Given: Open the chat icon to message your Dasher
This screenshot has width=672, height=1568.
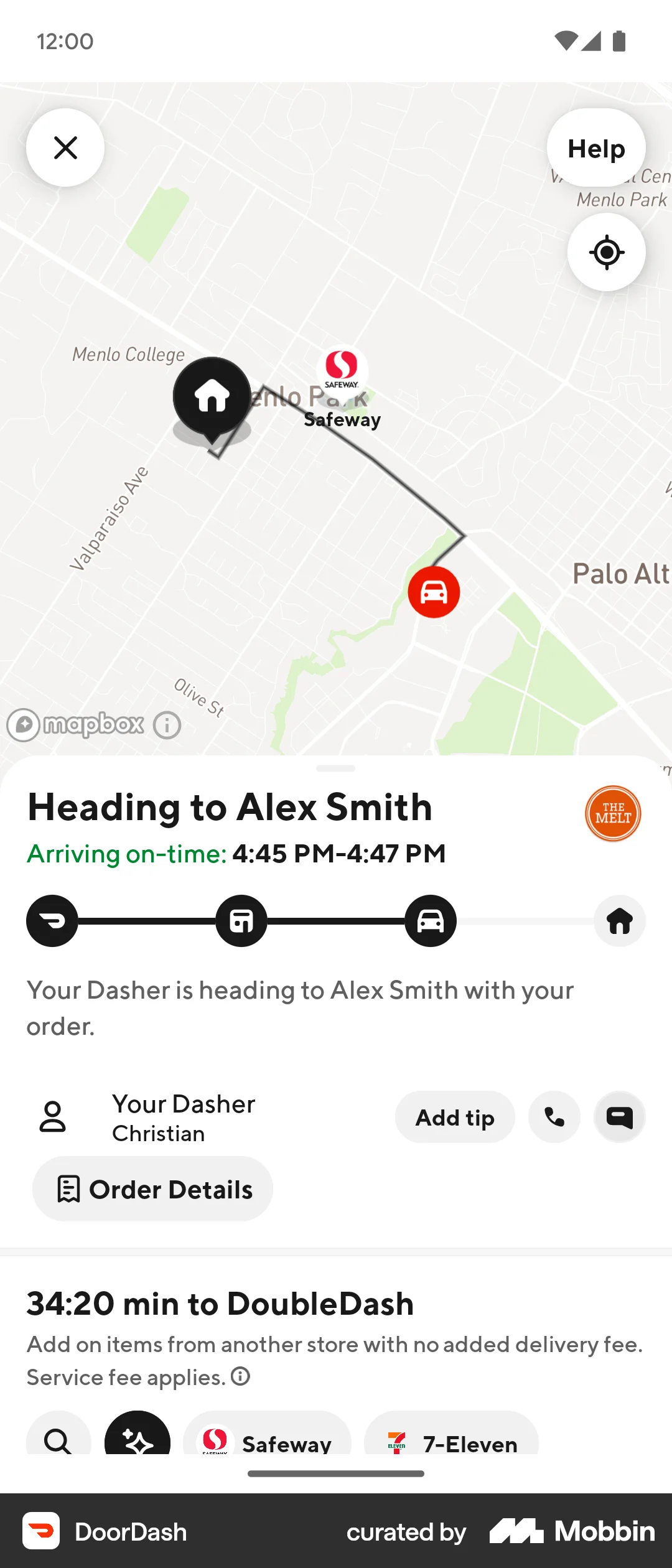Looking at the screenshot, I should point(619,1118).
